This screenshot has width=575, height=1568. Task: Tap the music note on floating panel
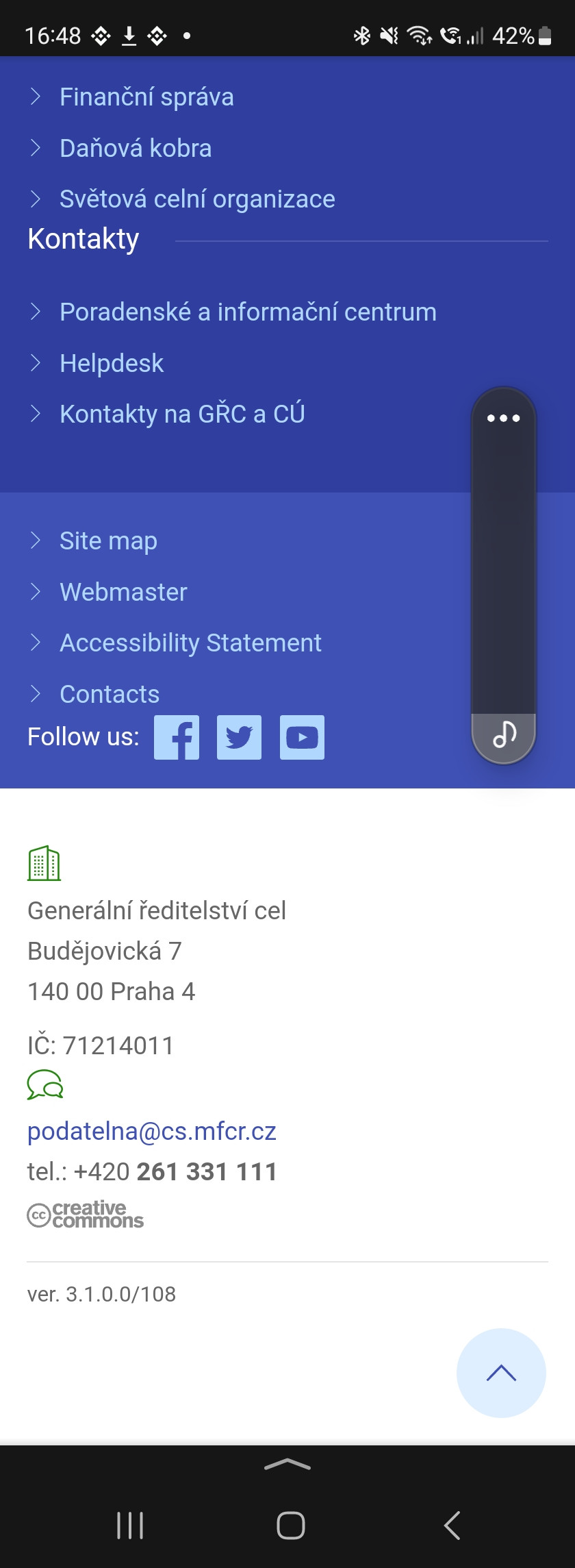point(504,734)
